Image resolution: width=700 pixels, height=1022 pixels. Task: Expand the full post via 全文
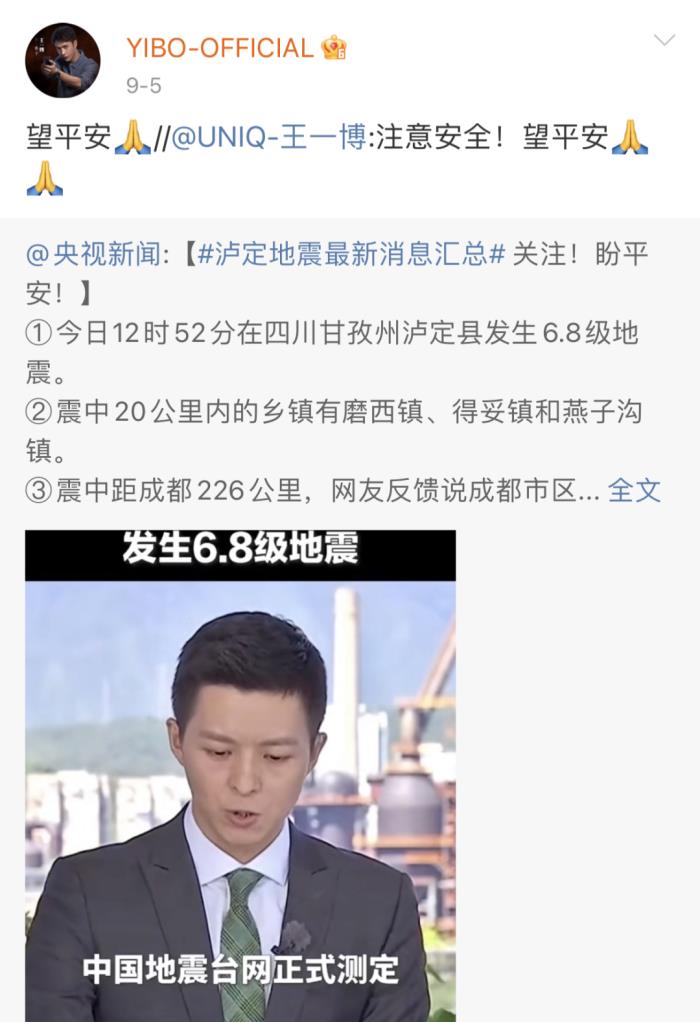point(634,490)
